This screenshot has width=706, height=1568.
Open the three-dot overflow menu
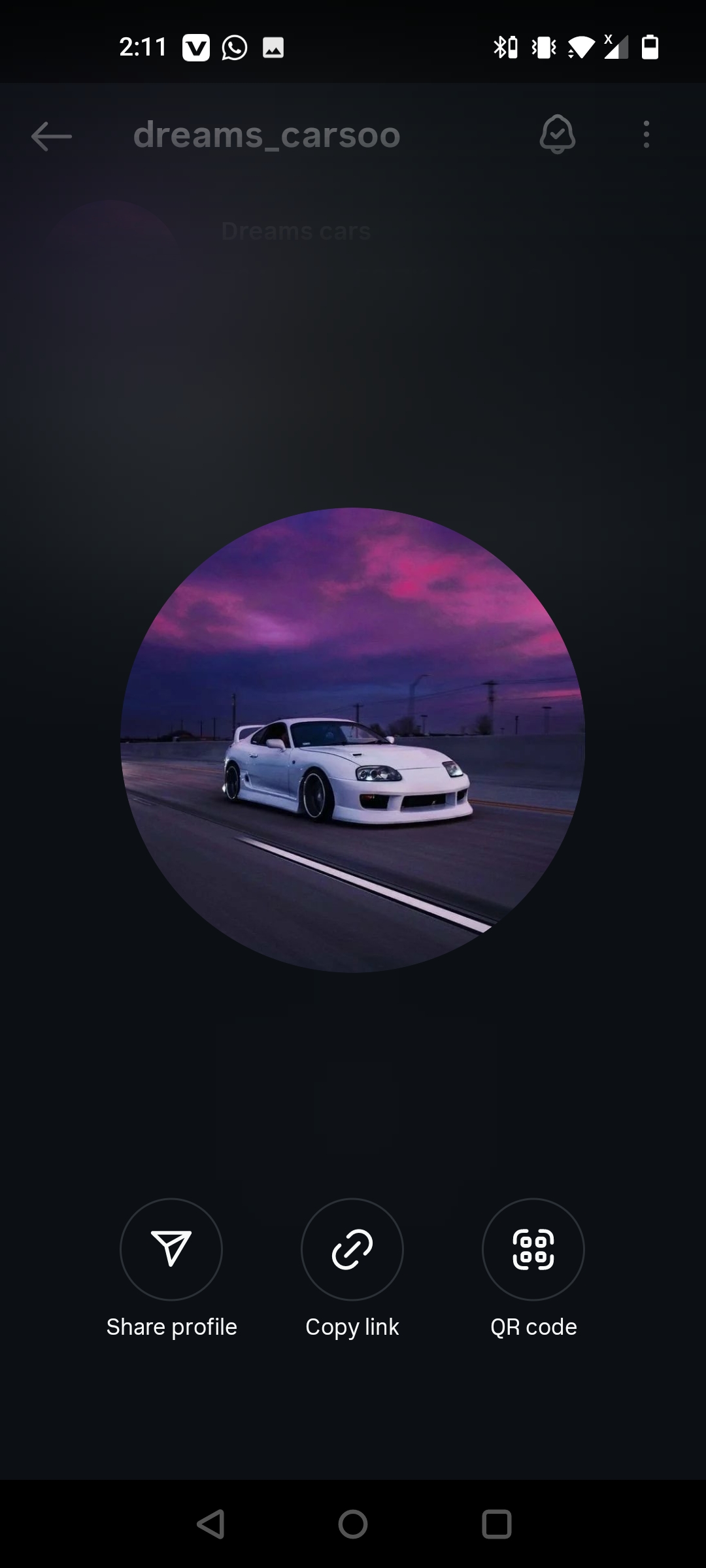click(646, 135)
